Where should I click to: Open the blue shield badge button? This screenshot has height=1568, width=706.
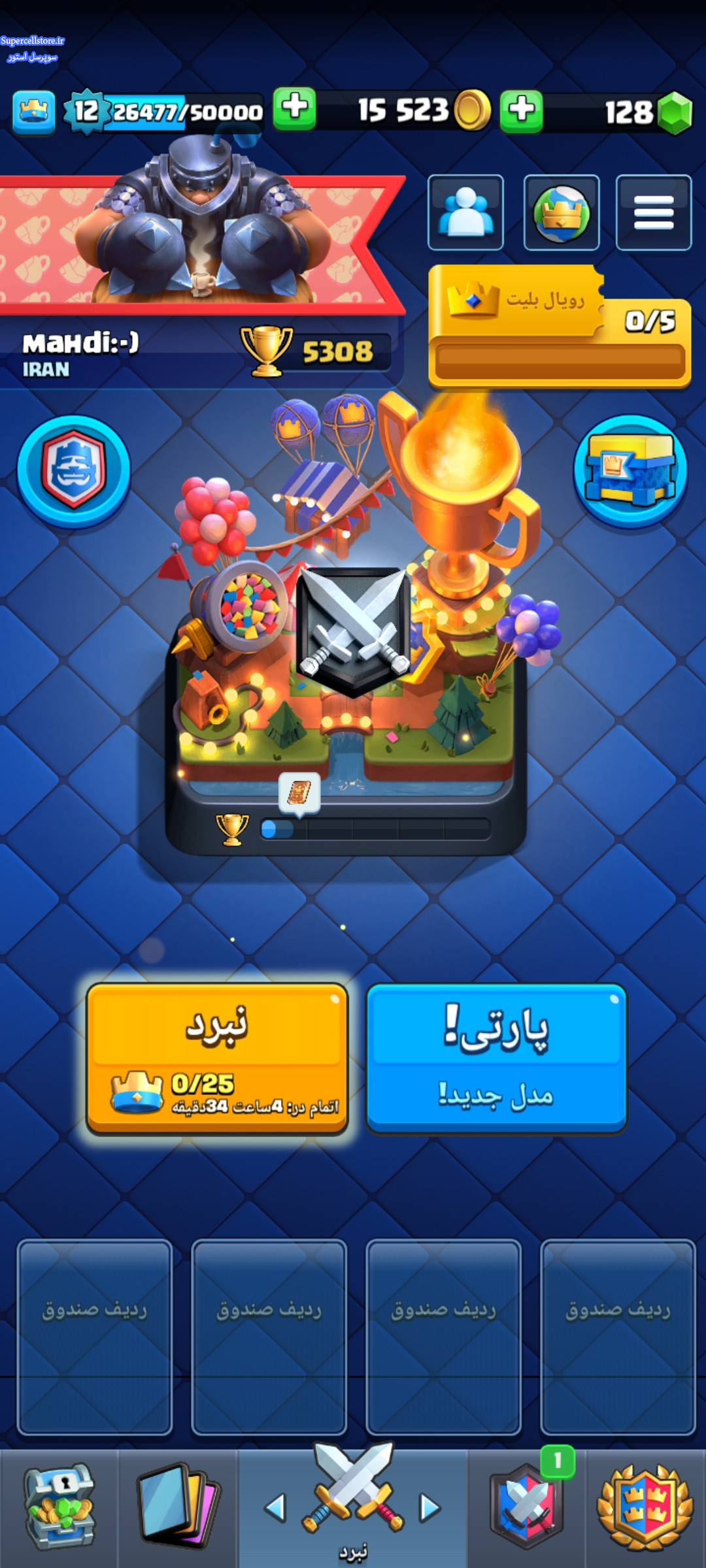74,472
